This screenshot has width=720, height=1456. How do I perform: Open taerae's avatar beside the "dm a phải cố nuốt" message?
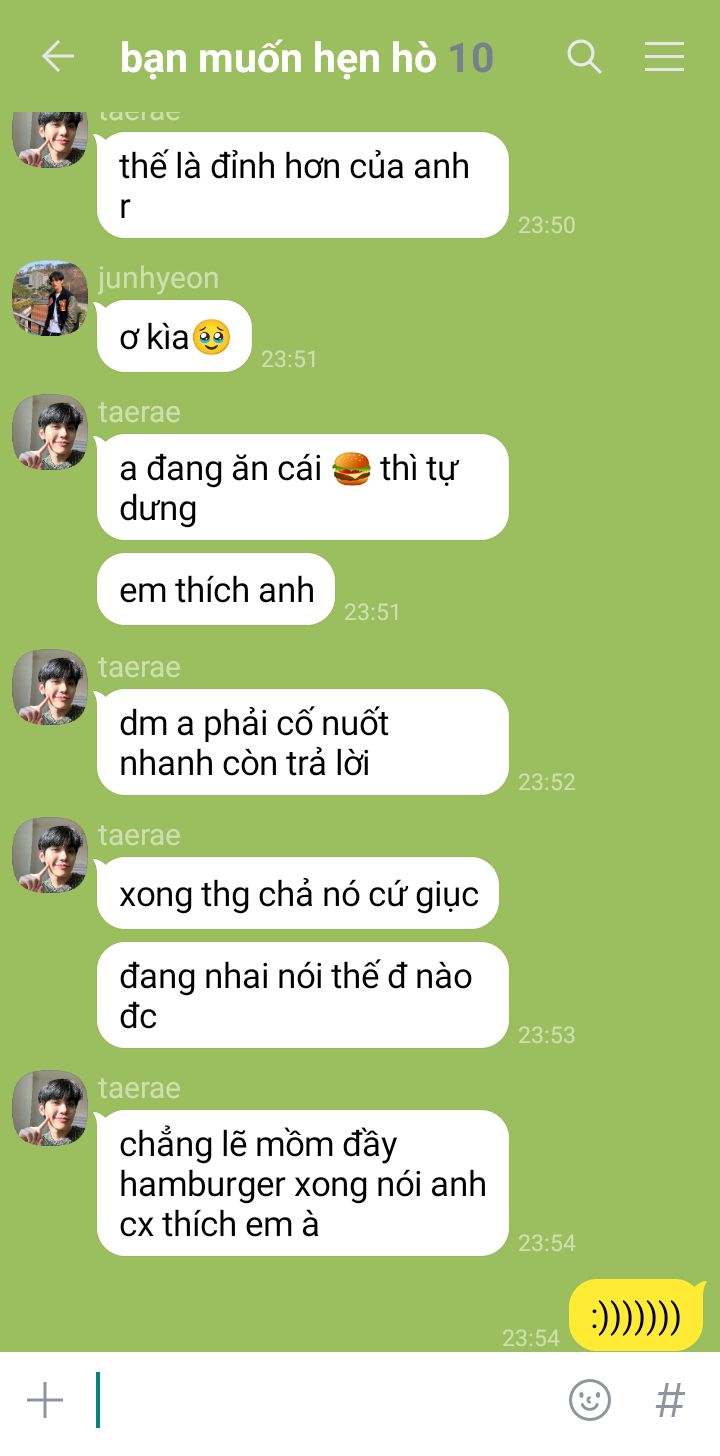click(x=50, y=687)
